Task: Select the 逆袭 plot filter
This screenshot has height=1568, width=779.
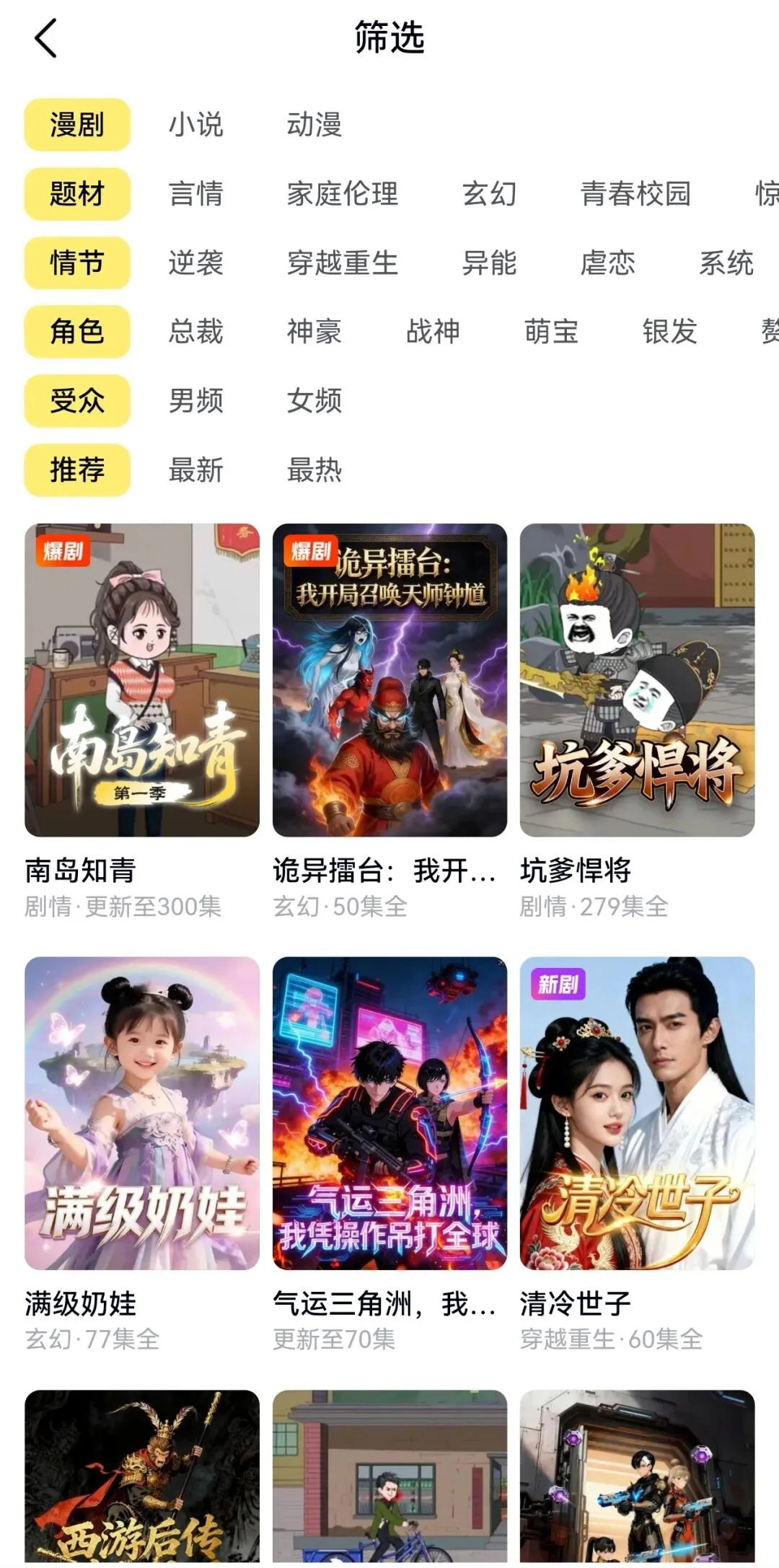Action: 195,263
